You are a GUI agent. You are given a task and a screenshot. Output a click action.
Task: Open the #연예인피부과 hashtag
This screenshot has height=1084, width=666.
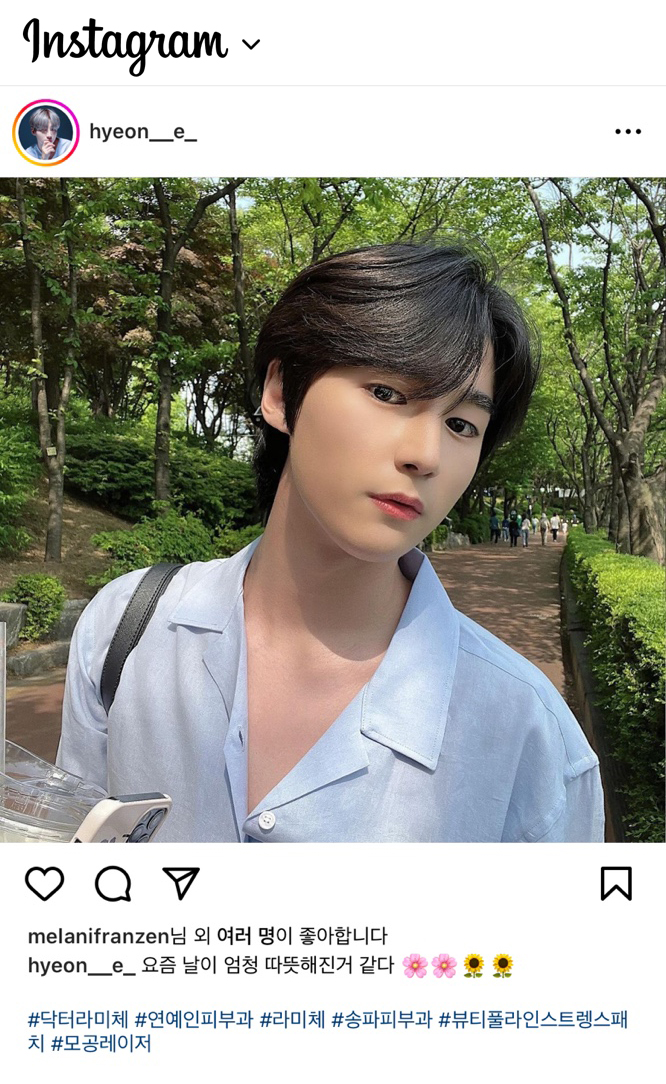click(194, 1020)
